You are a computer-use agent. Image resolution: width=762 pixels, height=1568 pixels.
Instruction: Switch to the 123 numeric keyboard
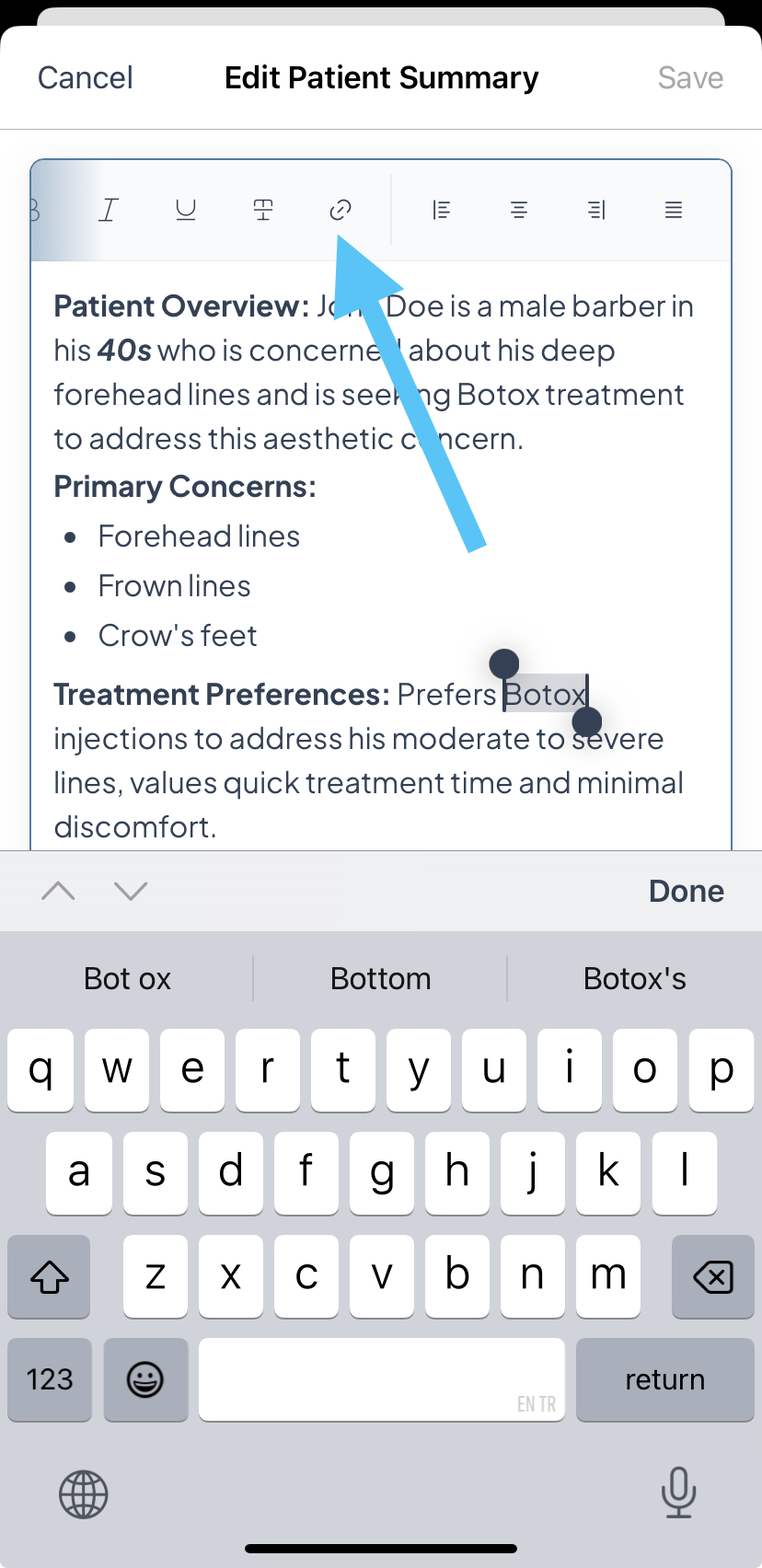pyautogui.click(x=50, y=1379)
